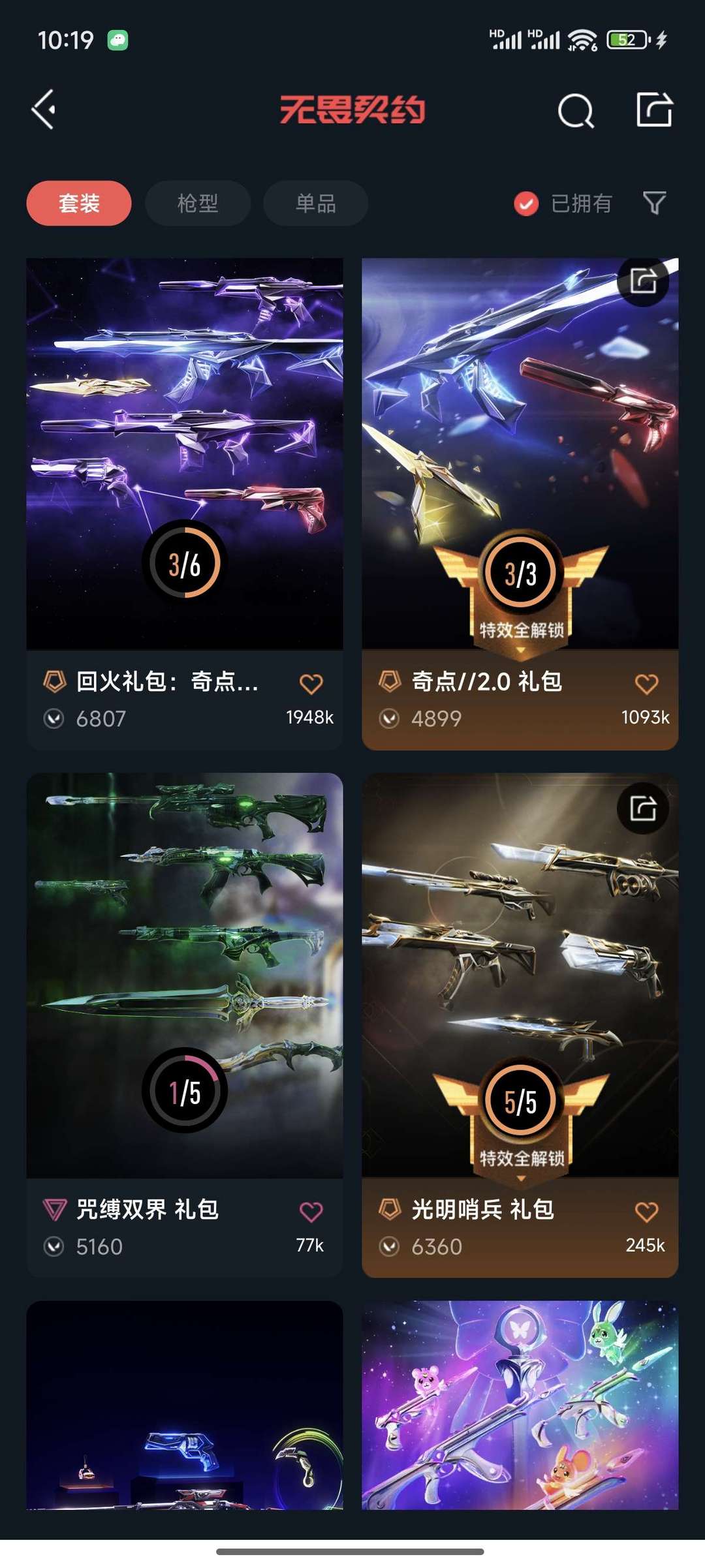This screenshot has width=705, height=1568.
Task: Switch to the 枪型 tab
Action: point(197,203)
